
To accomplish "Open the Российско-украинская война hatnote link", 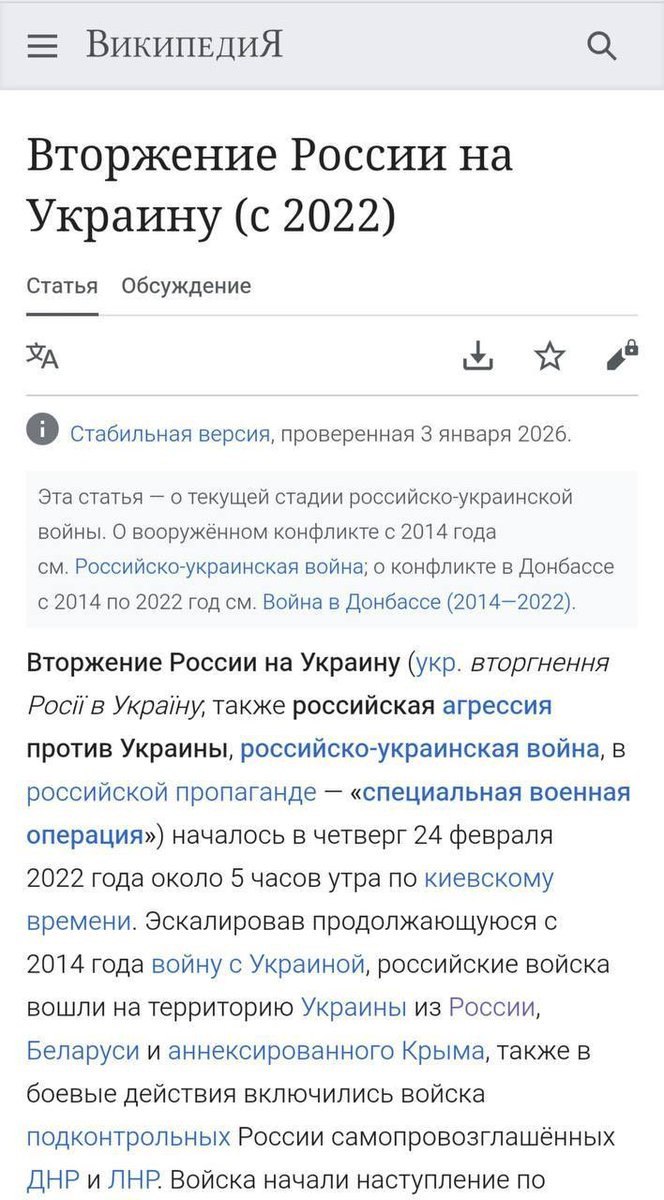I will pyautogui.click(x=218, y=566).
